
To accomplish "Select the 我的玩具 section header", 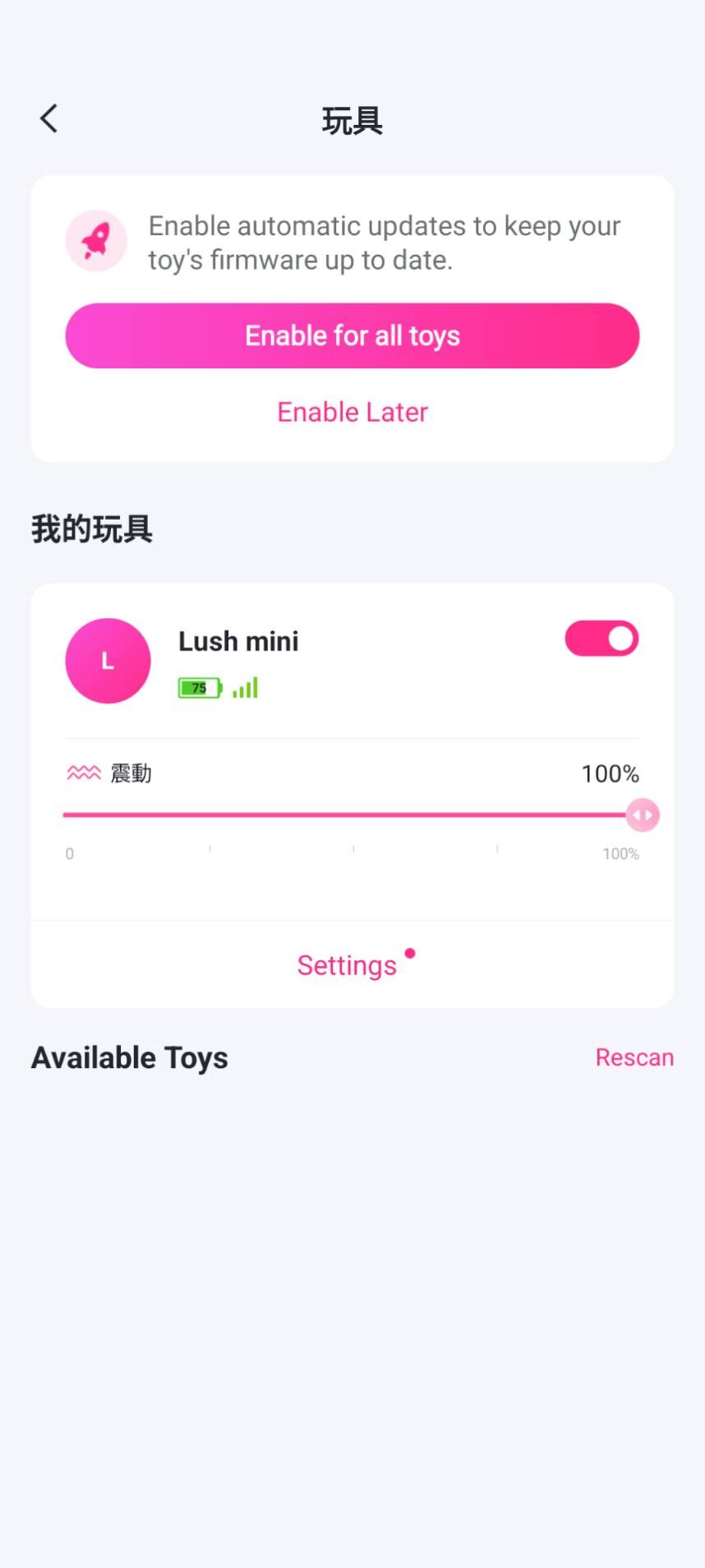I will [x=91, y=530].
